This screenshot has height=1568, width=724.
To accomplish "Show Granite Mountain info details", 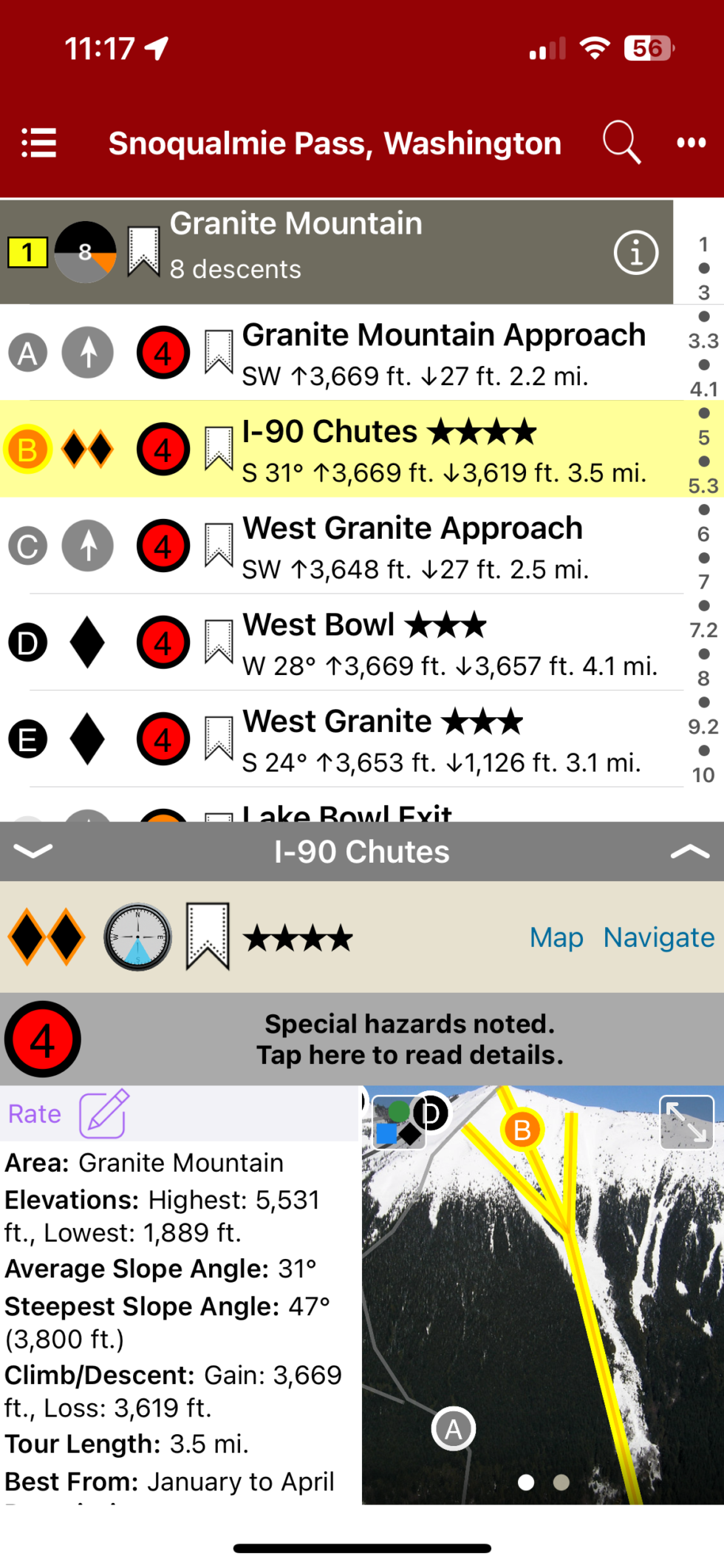I will [x=635, y=253].
